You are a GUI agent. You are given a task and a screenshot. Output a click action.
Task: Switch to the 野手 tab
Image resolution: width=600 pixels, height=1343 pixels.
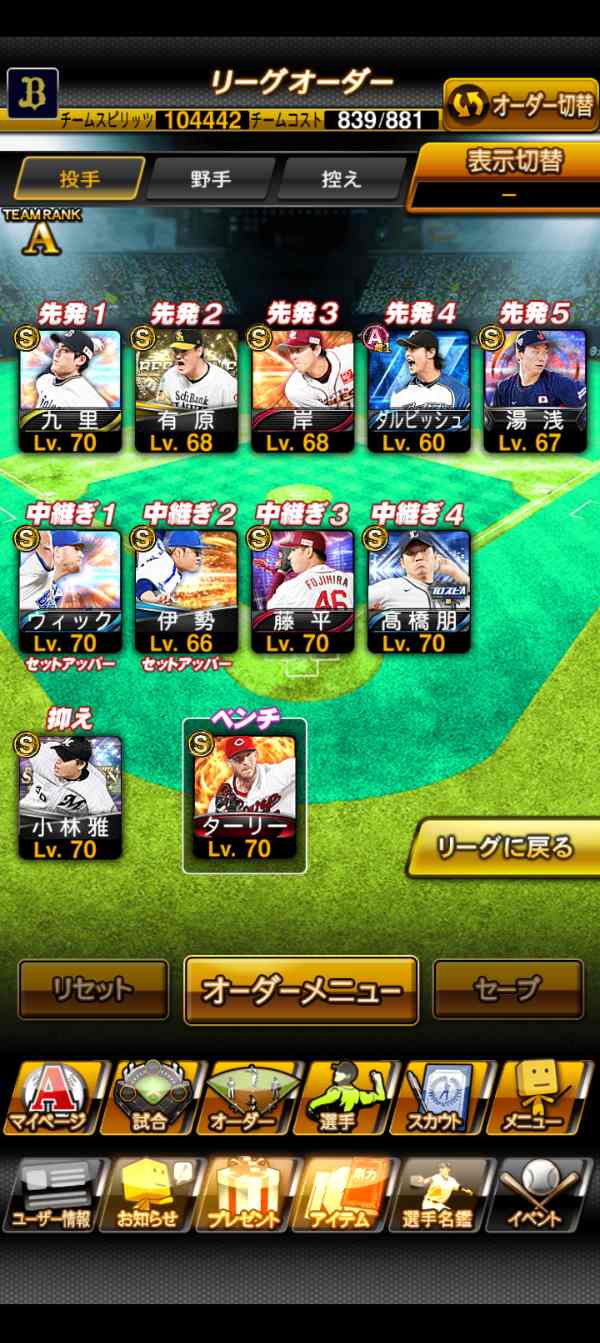pyautogui.click(x=211, y=180)
